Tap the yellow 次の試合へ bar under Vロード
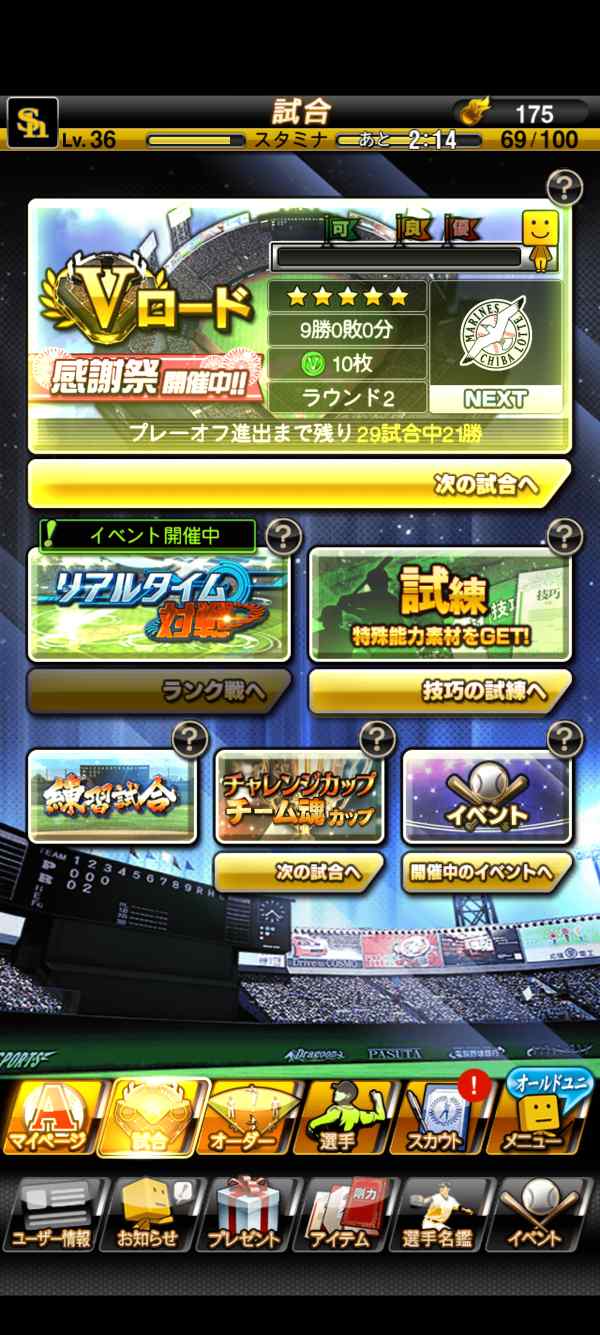The width and height of the screenshot is (600, 1335). [x=299, y=484]
